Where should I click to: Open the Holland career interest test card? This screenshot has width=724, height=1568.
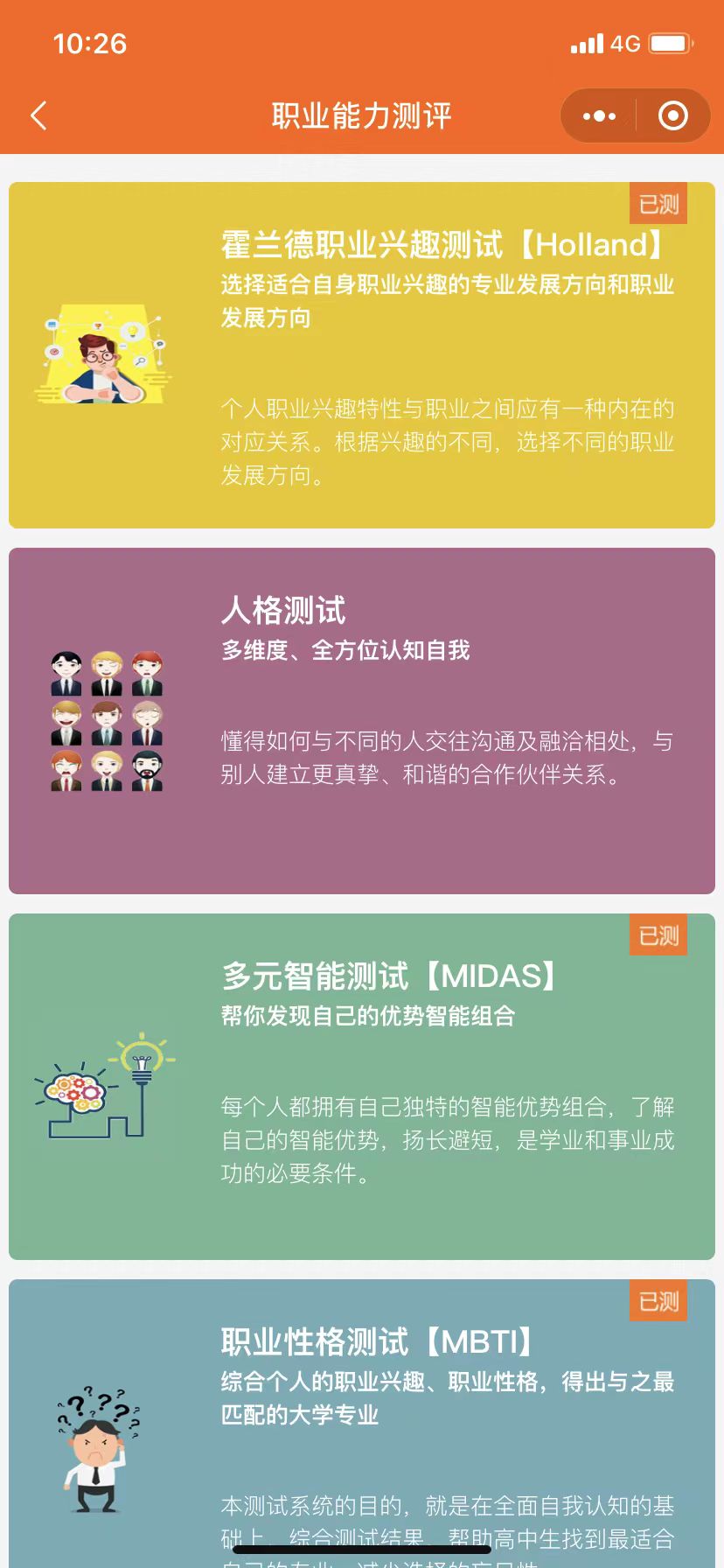[362, 355]
